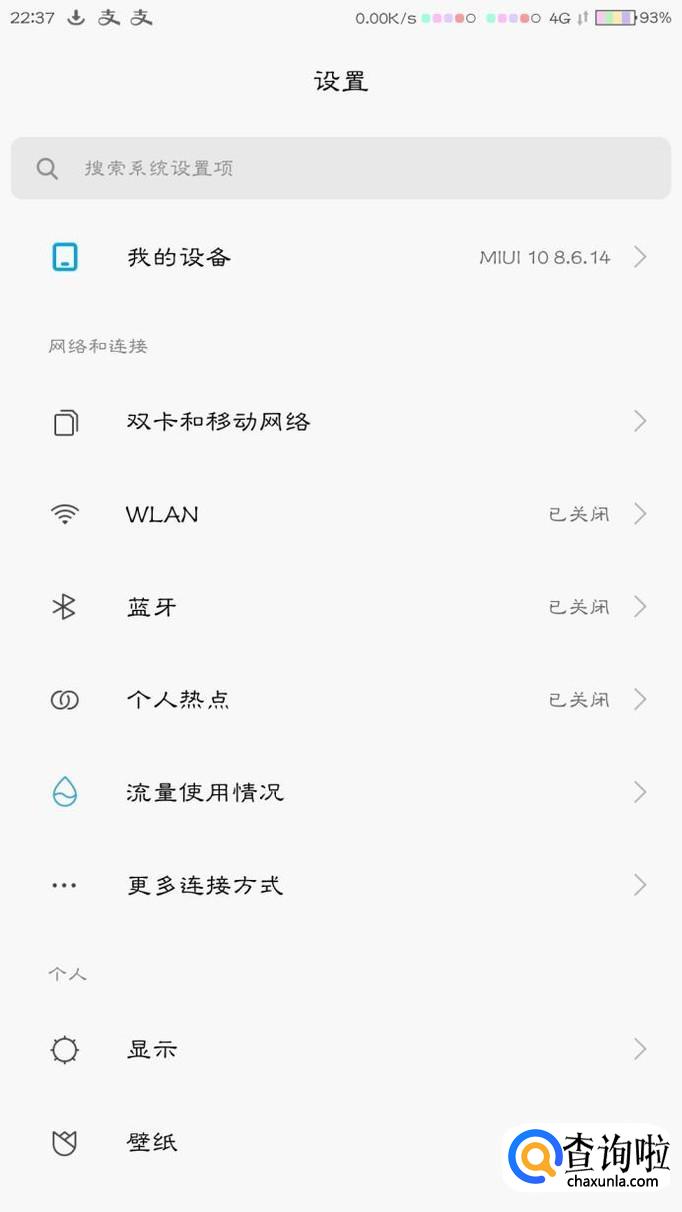The width and height of the screenshot is (682, 1212).
Task: Open 显示 display settings
Action: pos(340,1050)
